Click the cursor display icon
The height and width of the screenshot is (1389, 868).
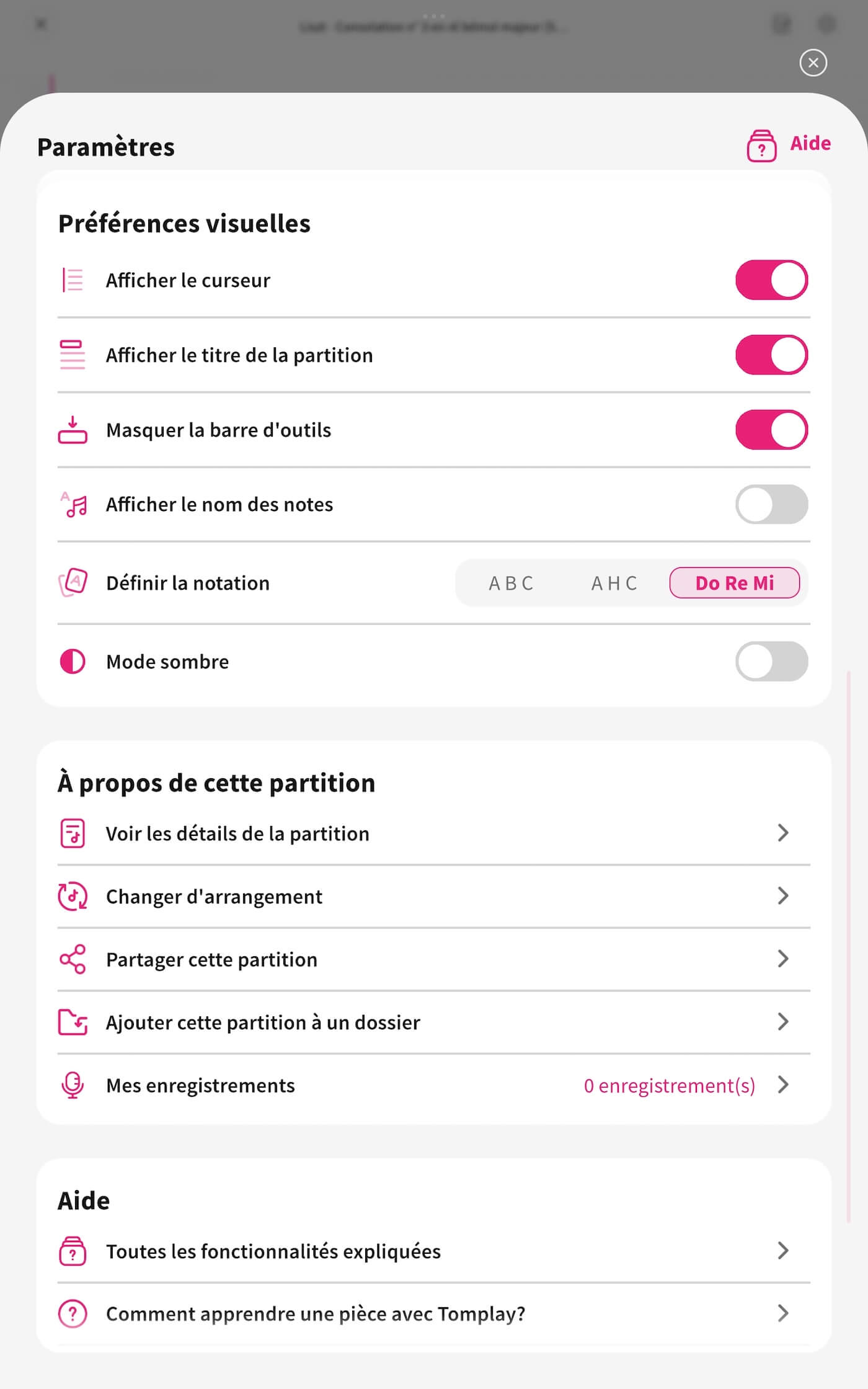point(73,280)
